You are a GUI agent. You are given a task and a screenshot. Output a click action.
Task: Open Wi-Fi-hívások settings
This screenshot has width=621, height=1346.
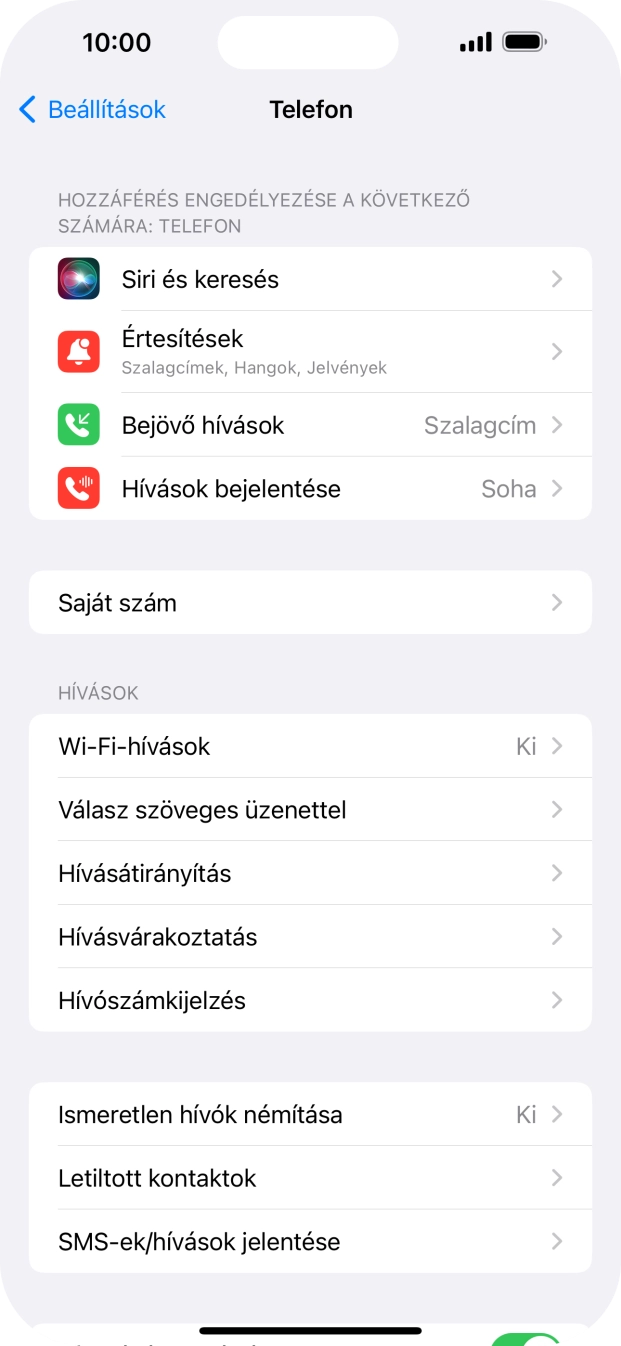coord(310,746)
